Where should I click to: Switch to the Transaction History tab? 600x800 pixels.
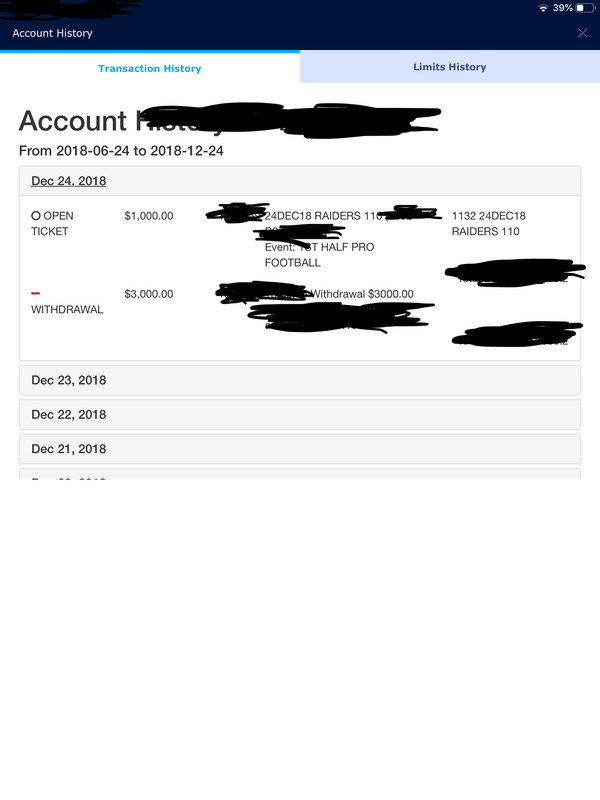[150, 68]
